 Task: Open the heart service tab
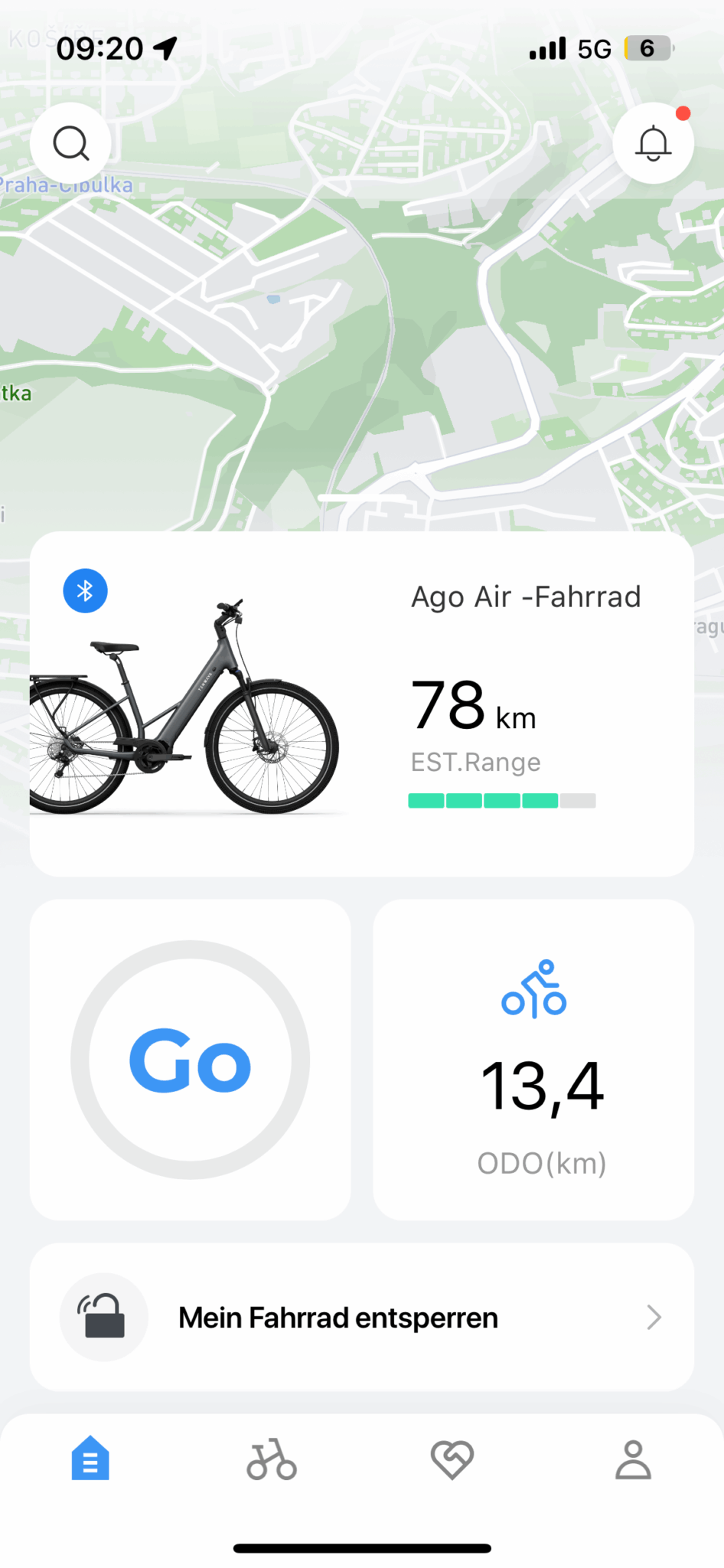point(452,1459)
